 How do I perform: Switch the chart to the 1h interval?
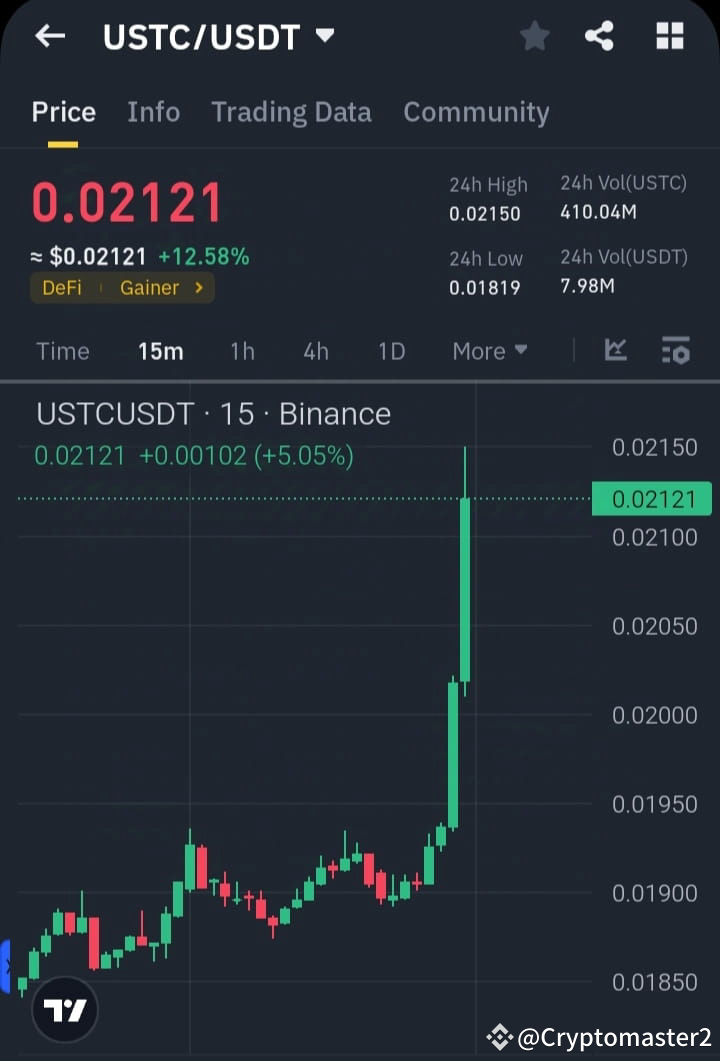click(x=242, y=351)
